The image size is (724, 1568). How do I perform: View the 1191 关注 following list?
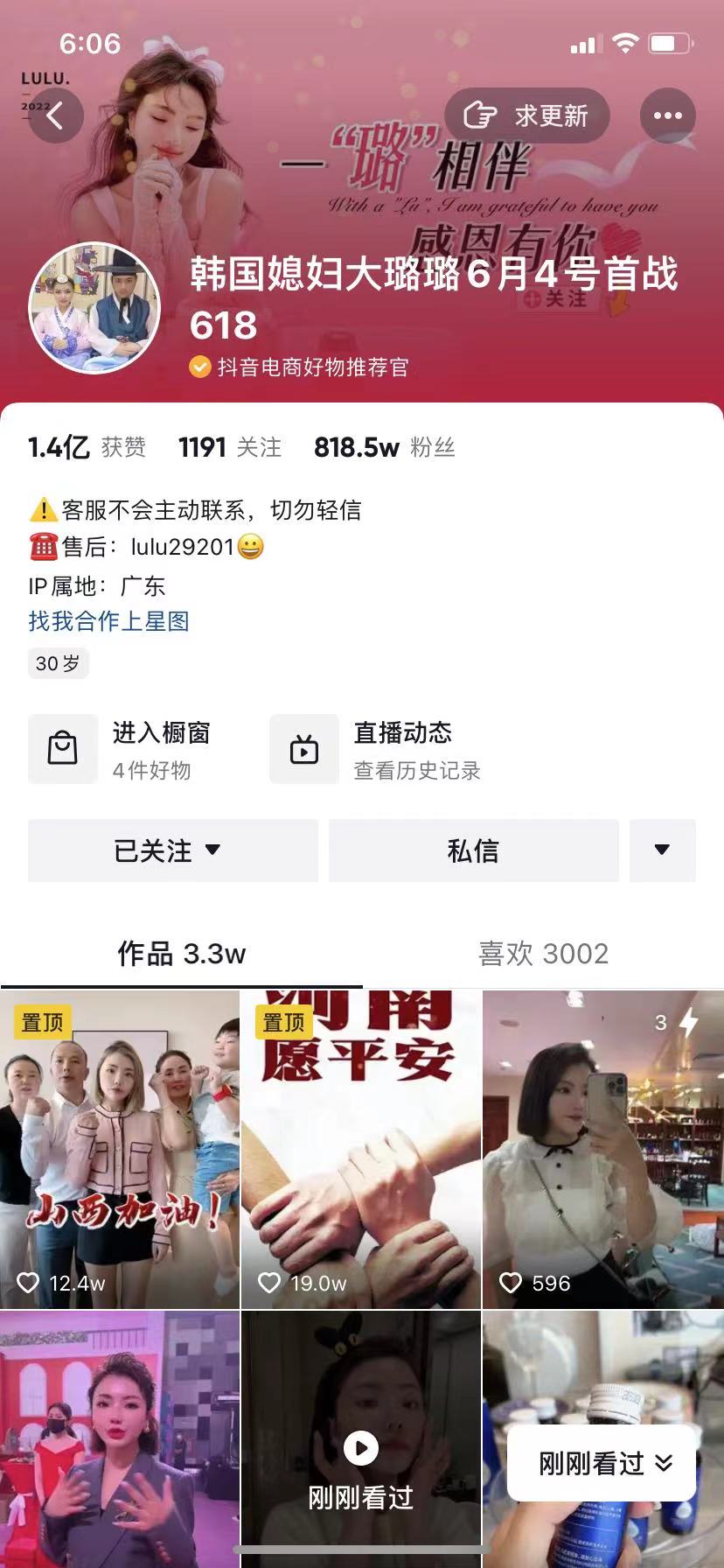229,448
